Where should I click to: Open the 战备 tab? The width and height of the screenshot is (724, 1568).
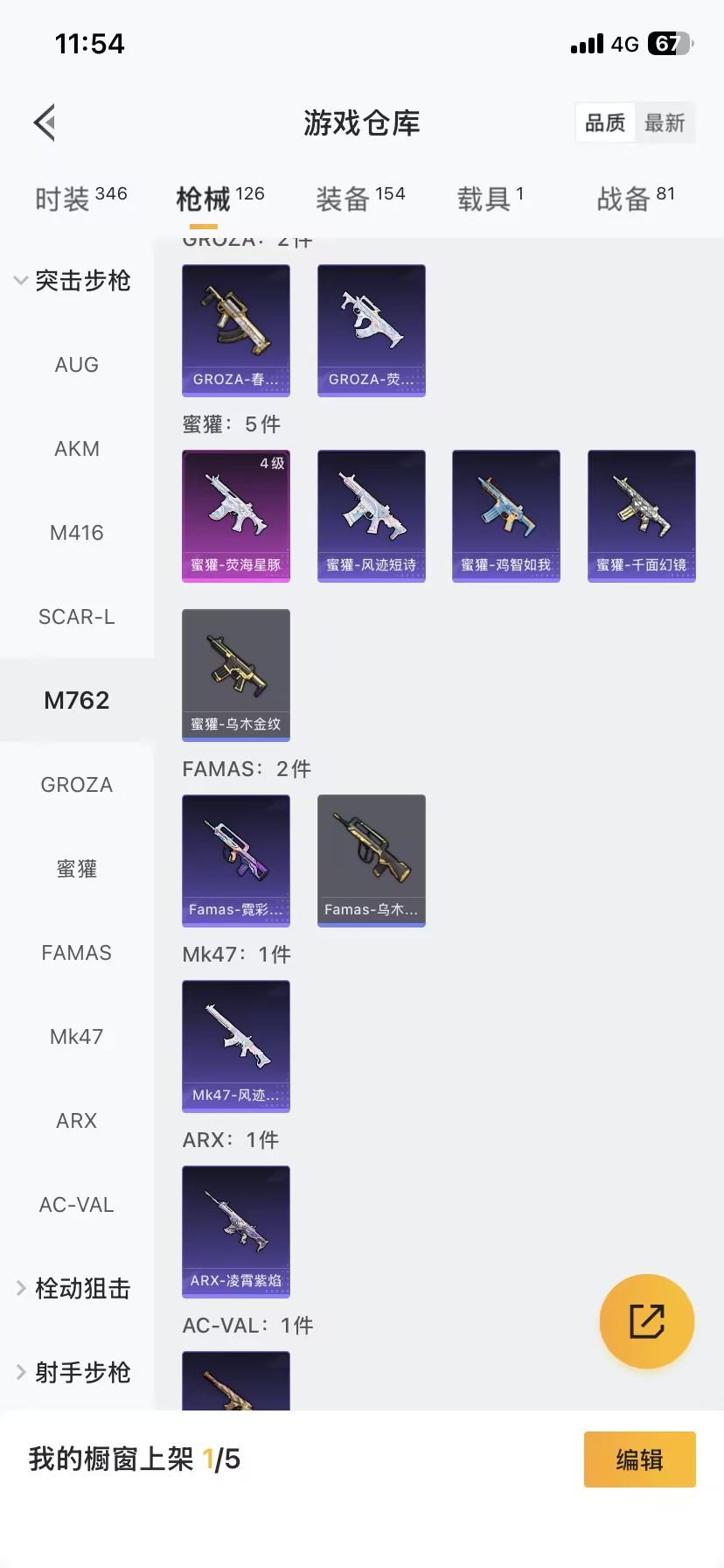(636, 199)
